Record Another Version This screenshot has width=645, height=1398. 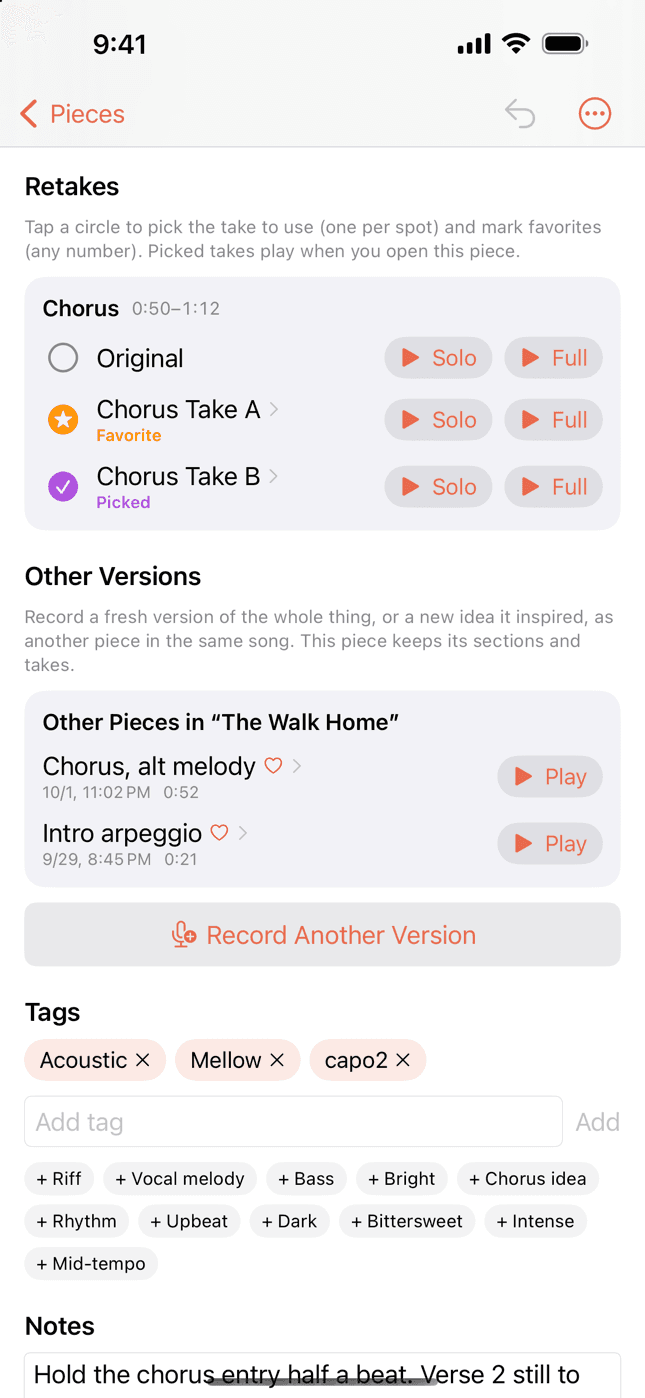(x=322, y=935)
